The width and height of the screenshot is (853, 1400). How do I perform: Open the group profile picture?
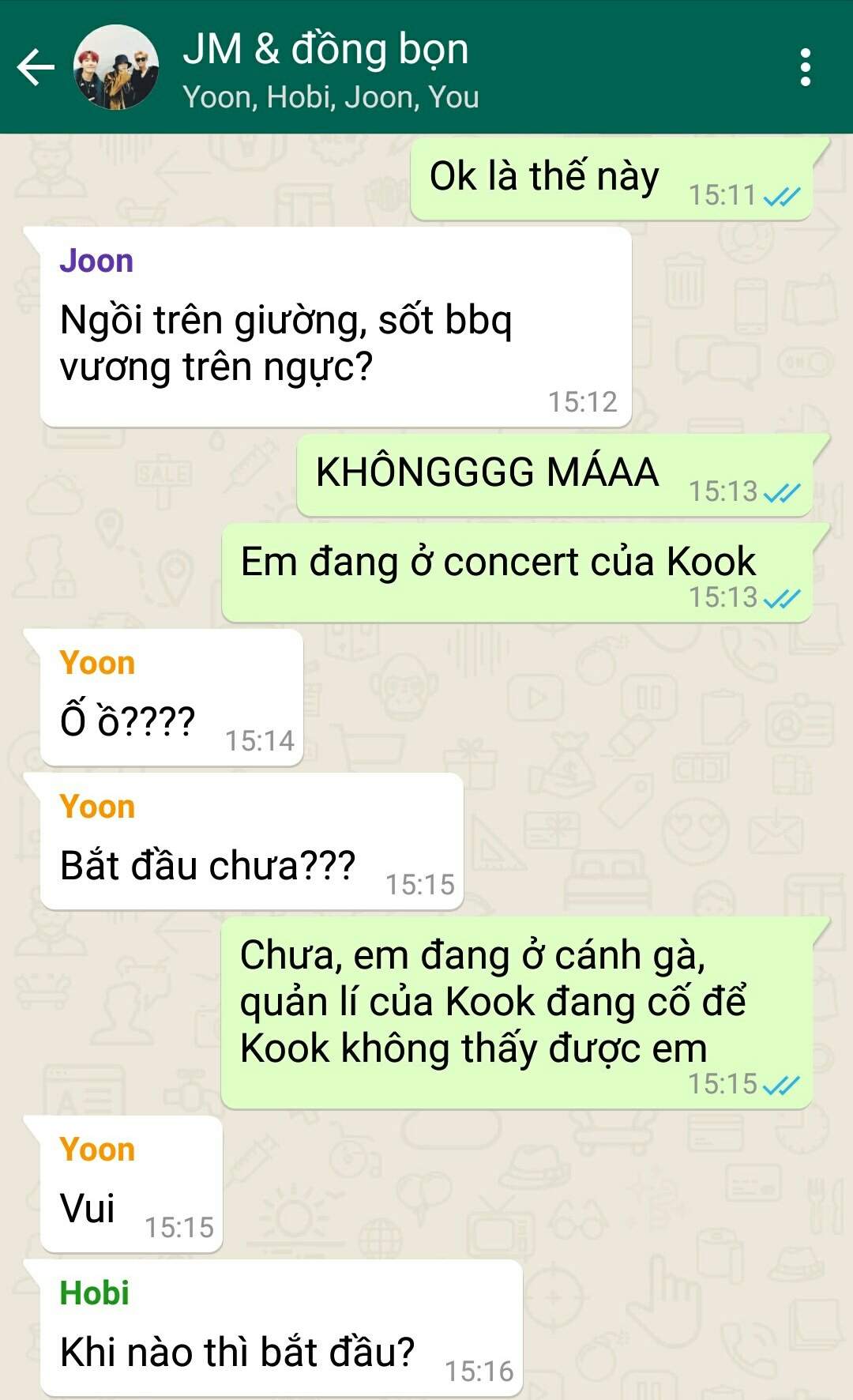(x=116, y=67)
